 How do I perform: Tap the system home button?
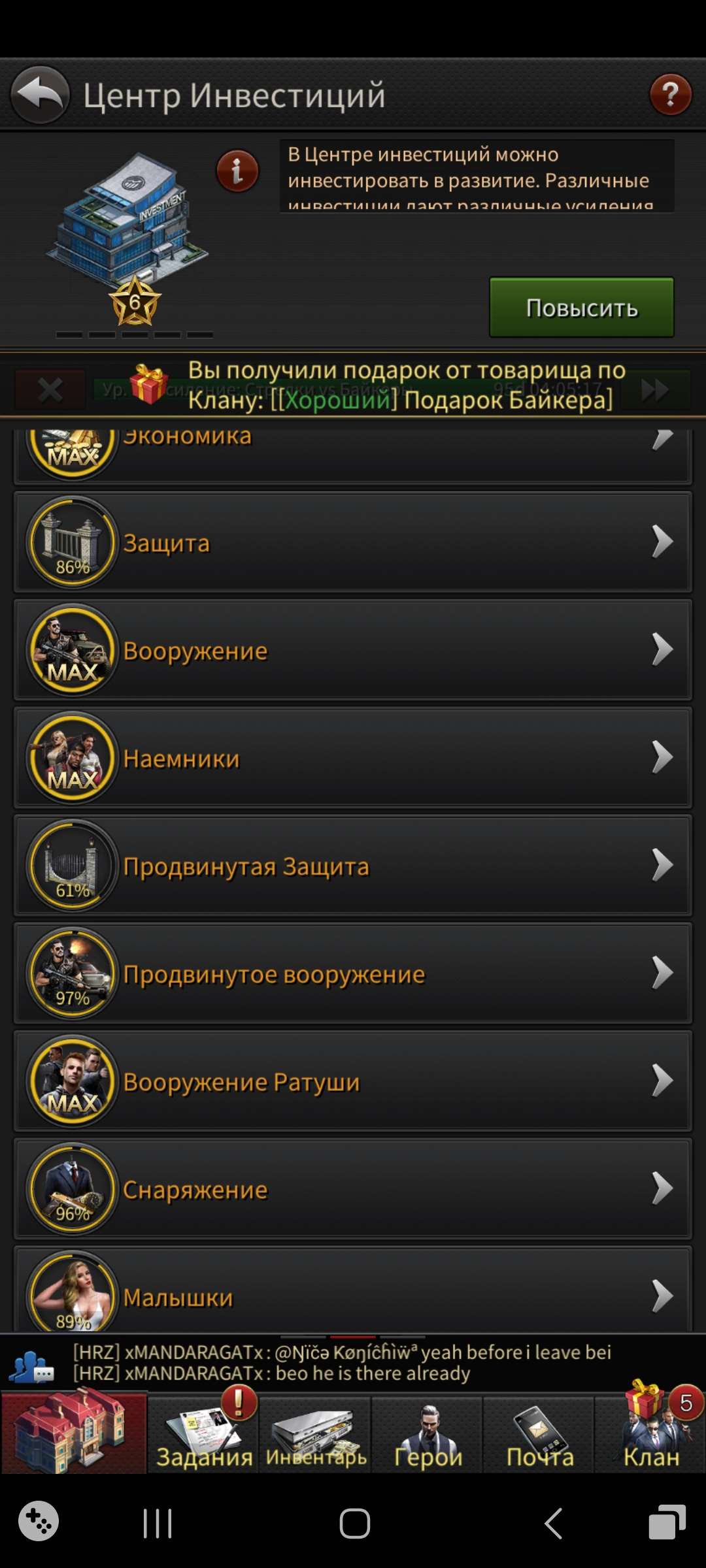(x=354, y=1524)
